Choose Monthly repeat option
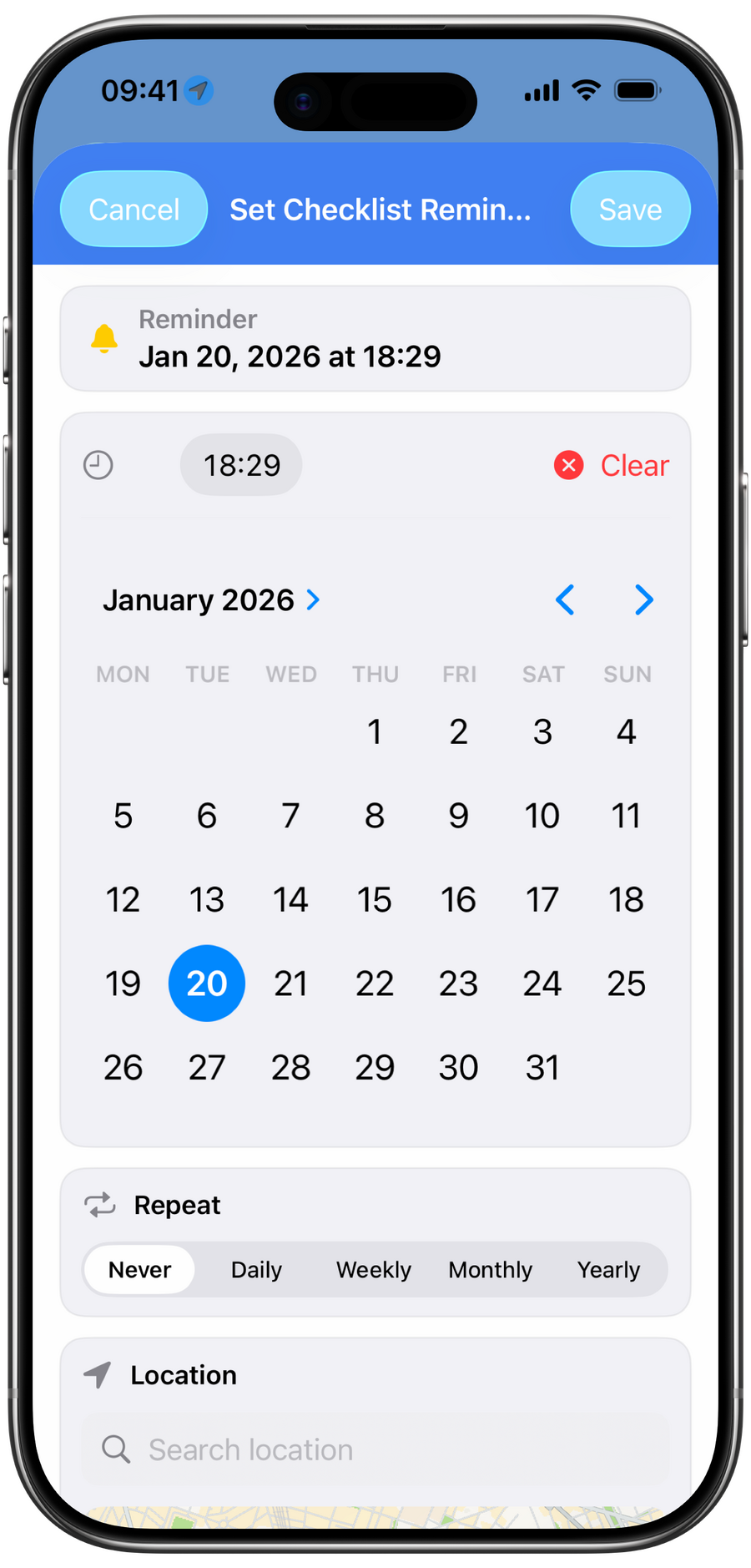Screen dimensions: 751x1568 coord(491,1270)
